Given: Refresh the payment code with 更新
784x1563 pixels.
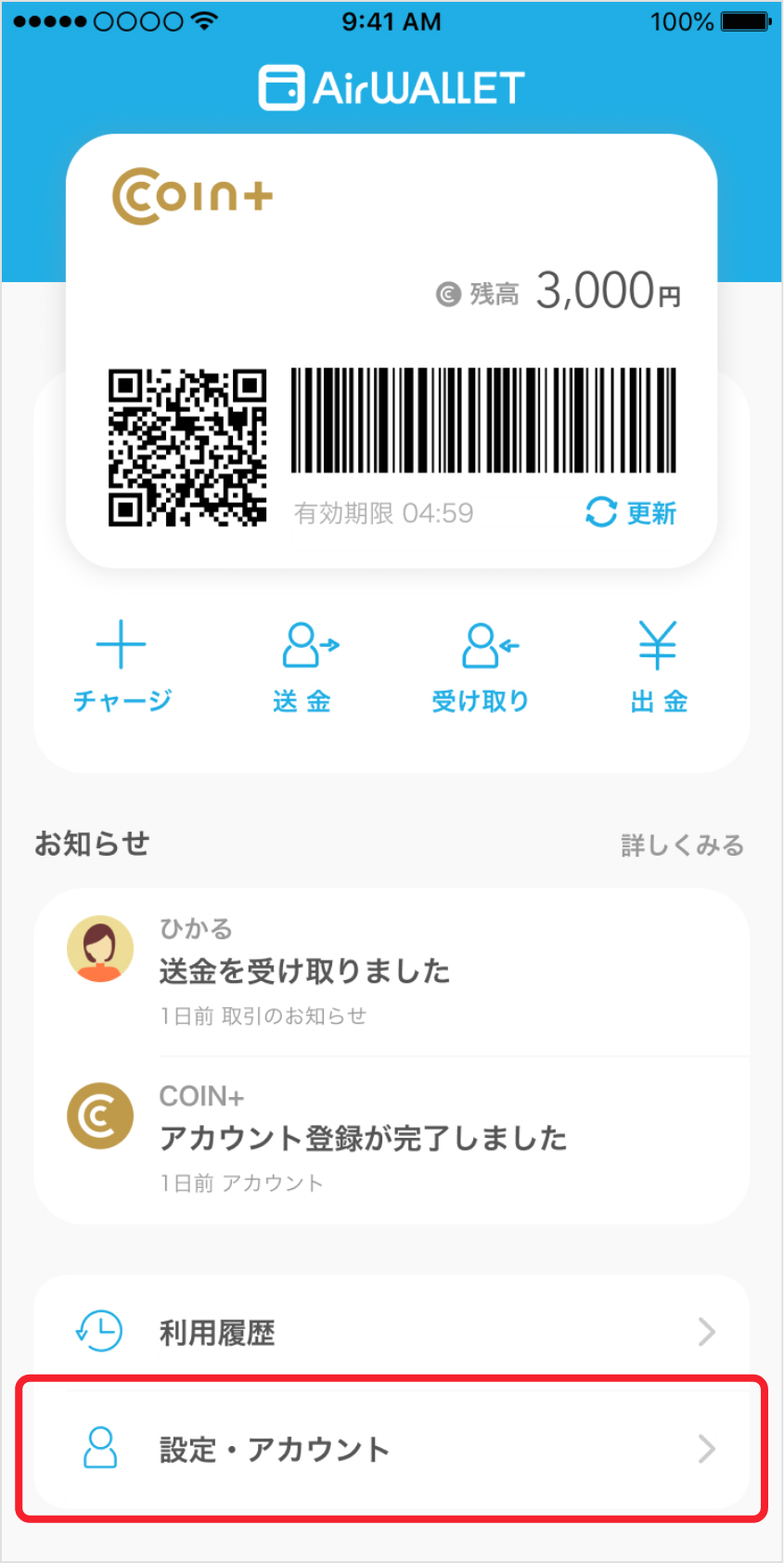Looking at the screenshot, I should 631,514.
